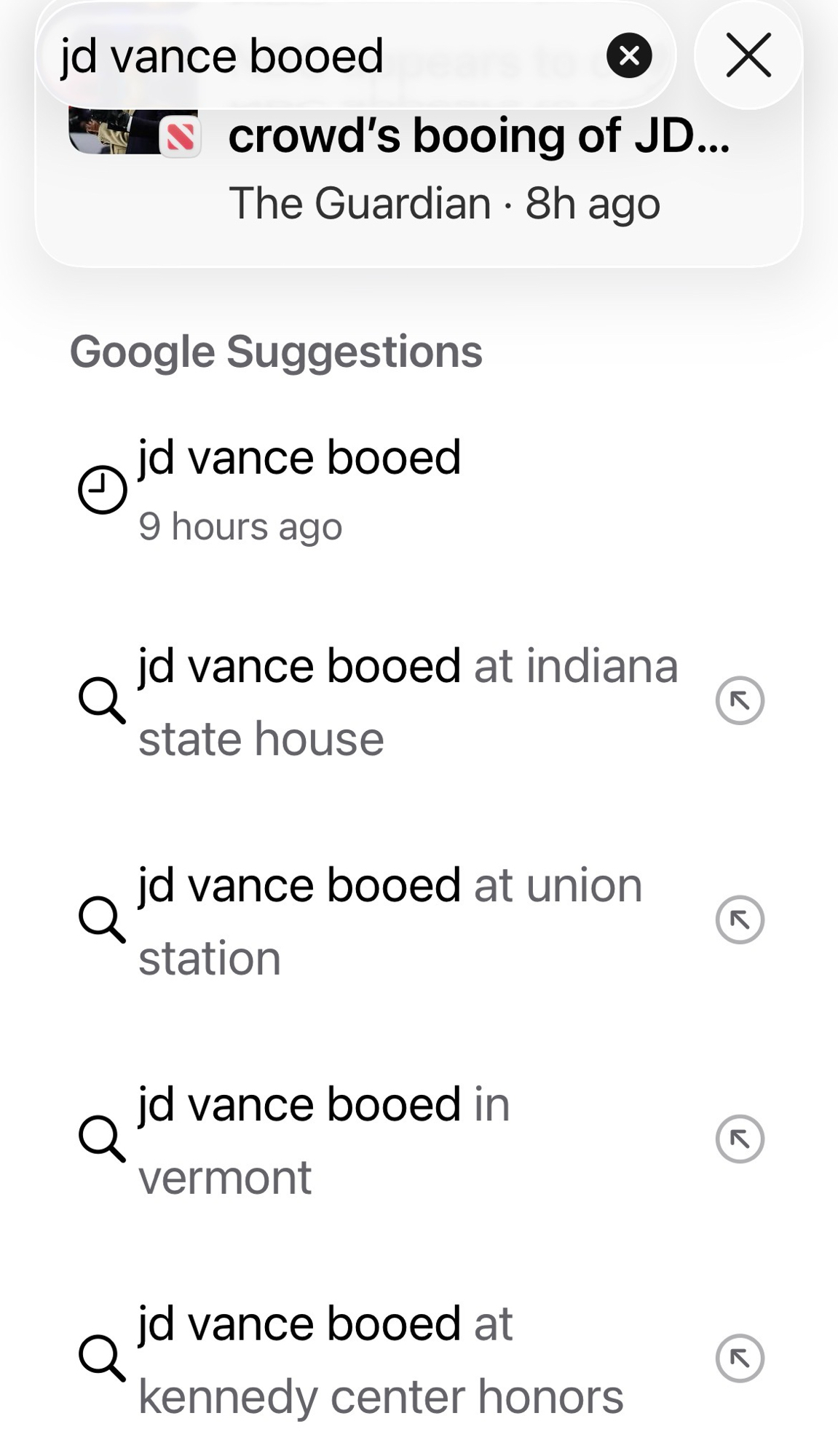This screenshot has height=1456, width=838.
Task: Tap the search field containing 'jd vance booed'
Action: (x=320, y=56)
